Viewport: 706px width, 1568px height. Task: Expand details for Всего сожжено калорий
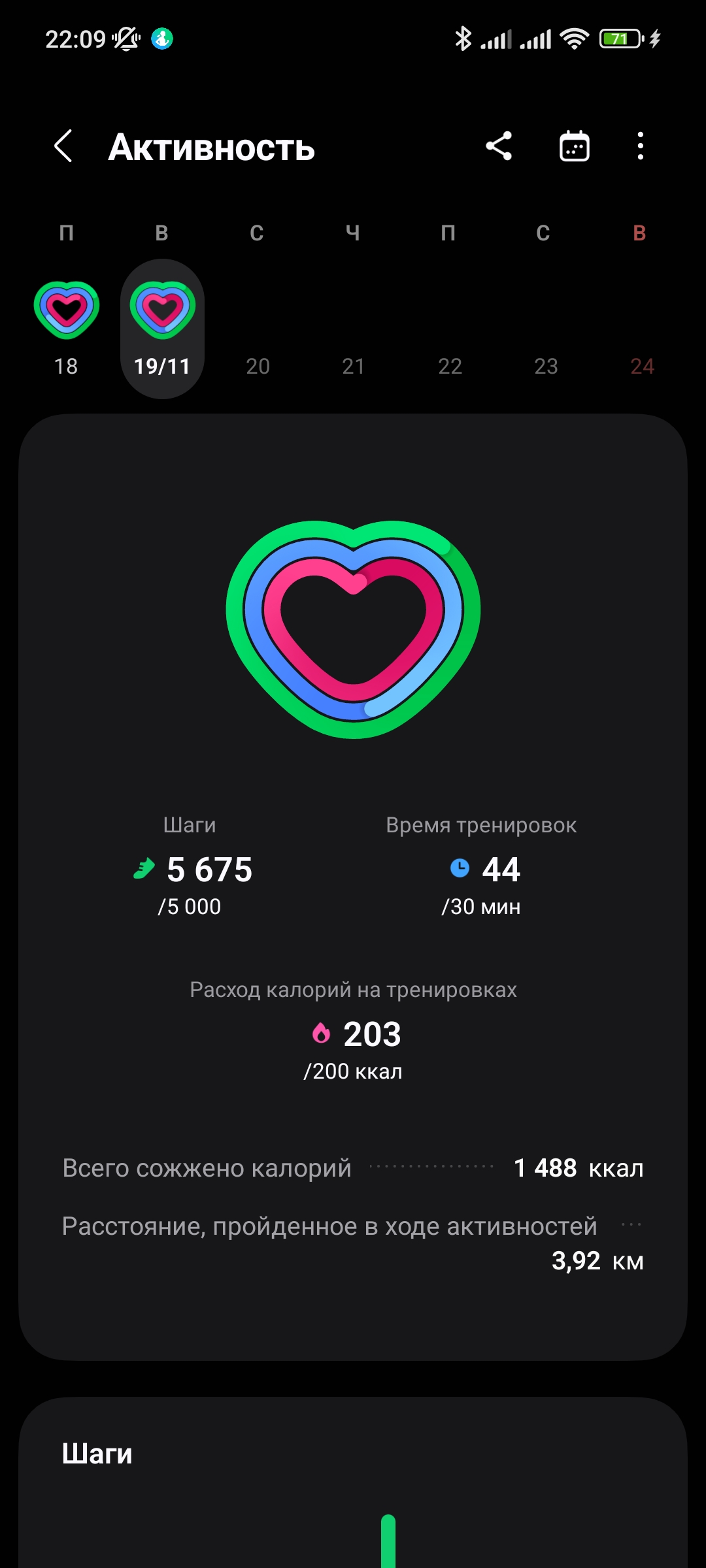coord(353,1169)
